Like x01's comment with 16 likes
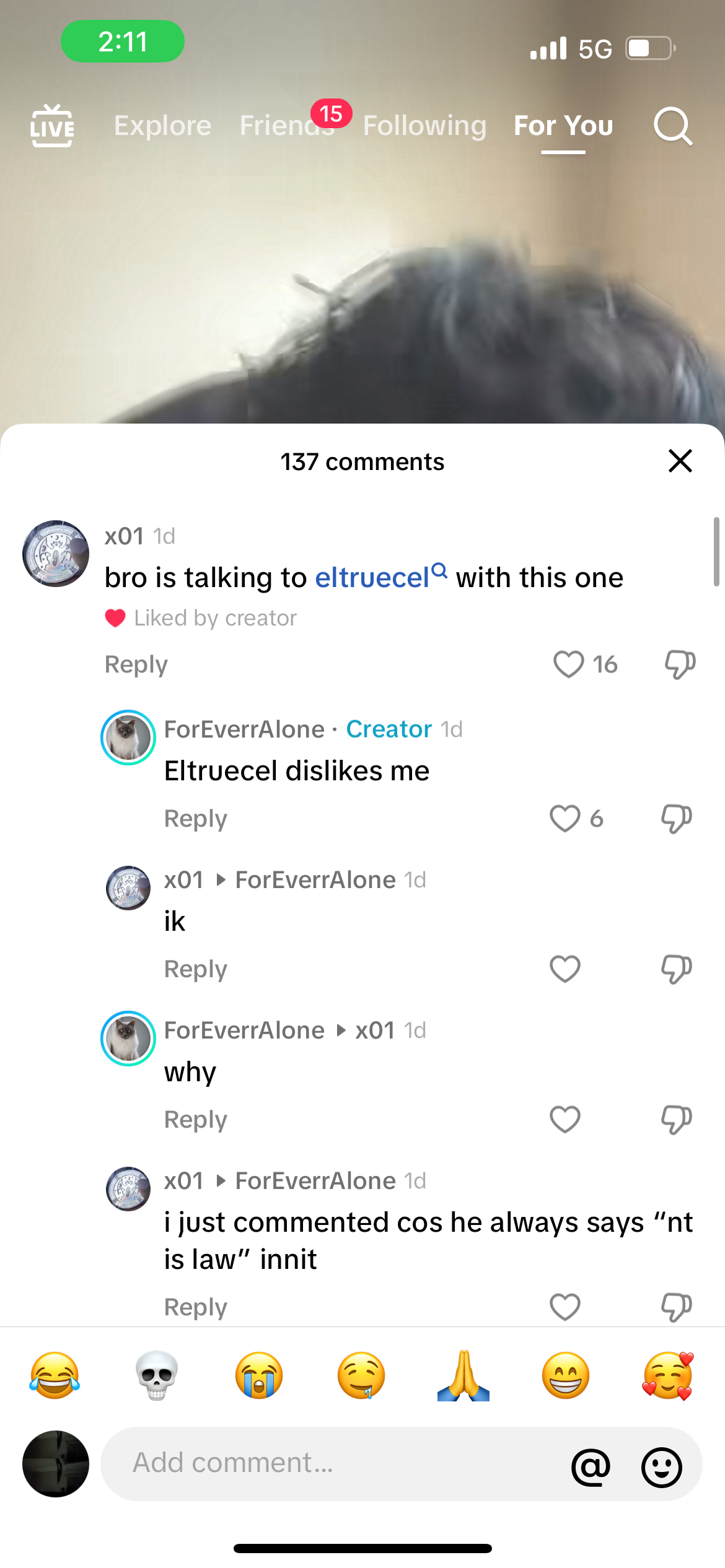The width and height of the screenshot is (725, 1568). [568, 664]
